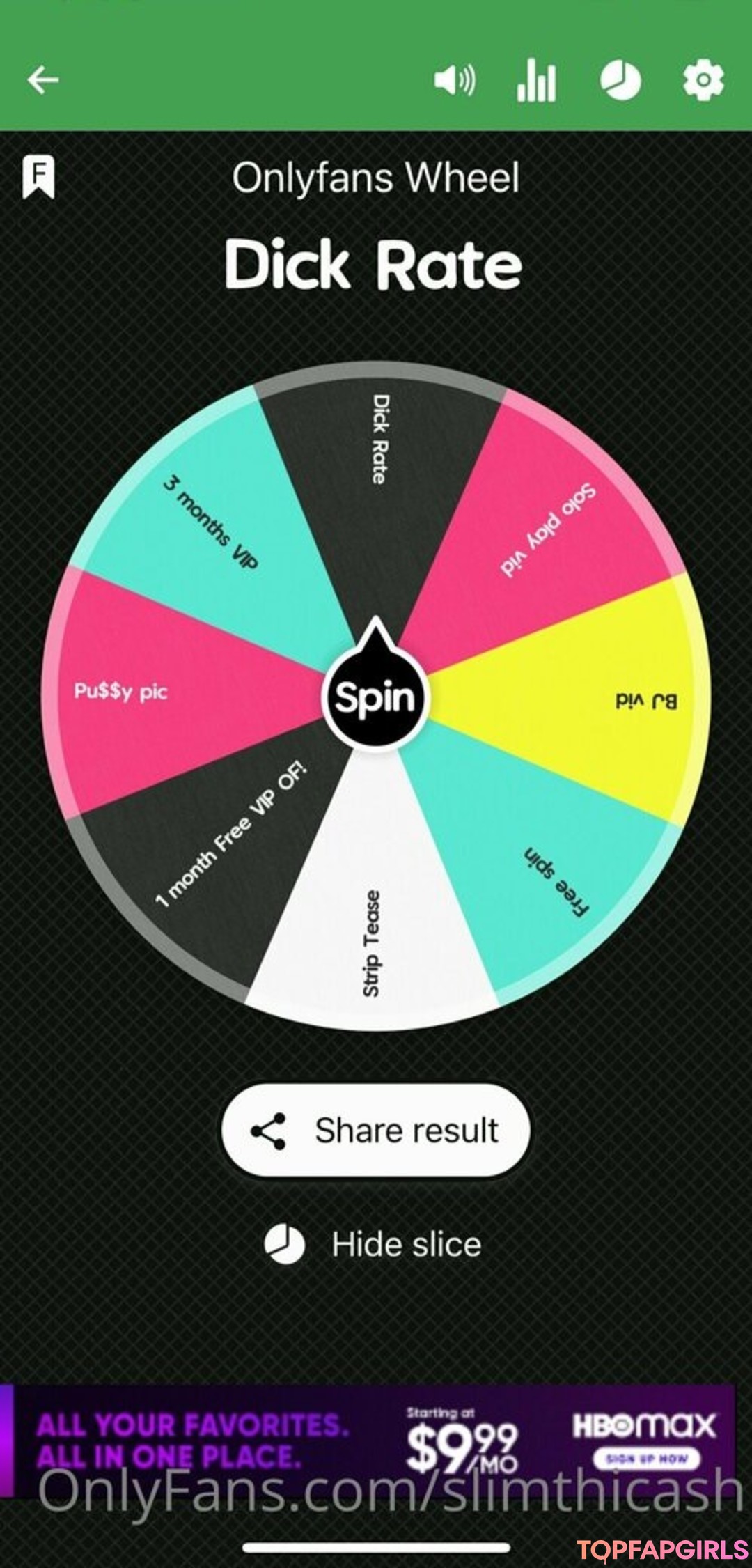Image resolution: width=752 pixels, height=1568 pixels.
Task: Spin the wheel
Action: 375,697
